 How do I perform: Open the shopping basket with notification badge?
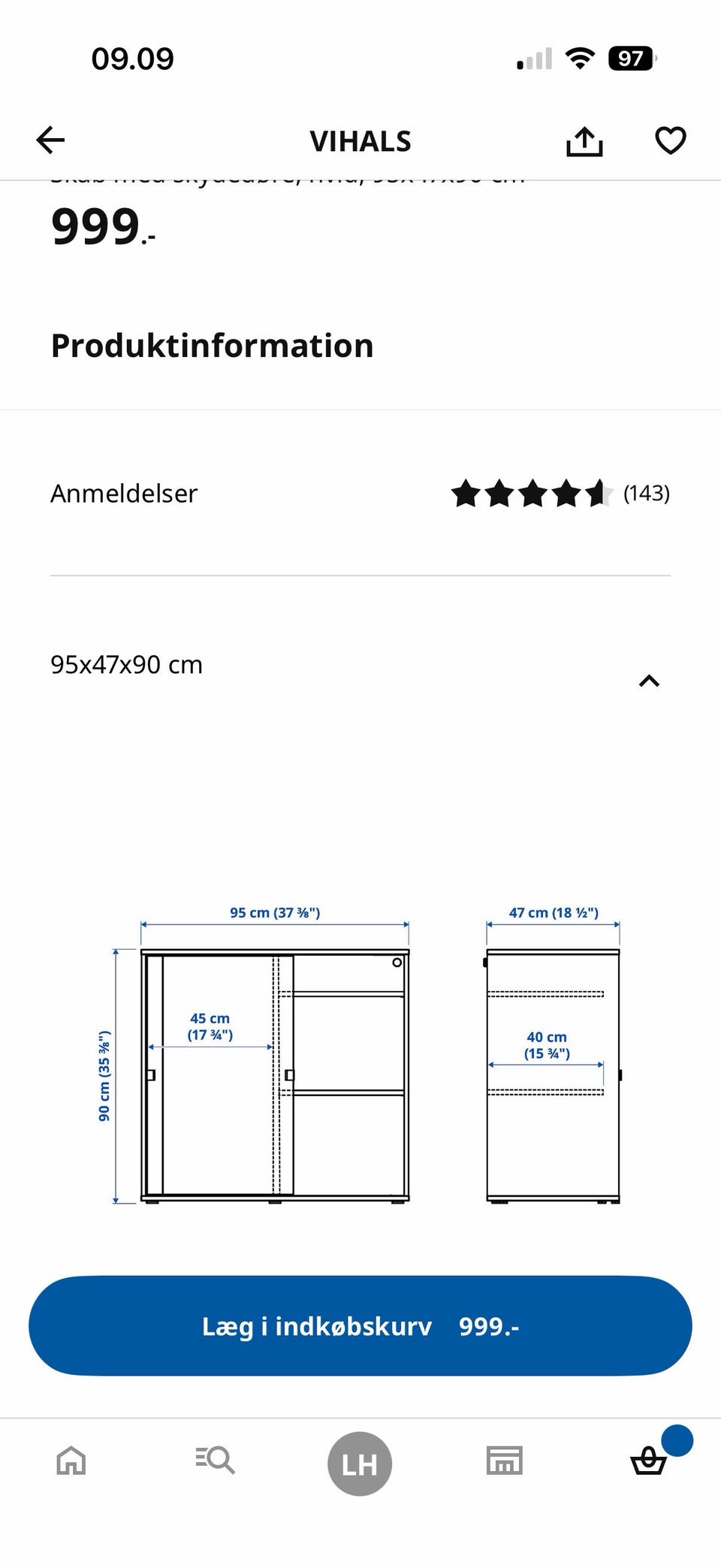(x=648, y=1462)
